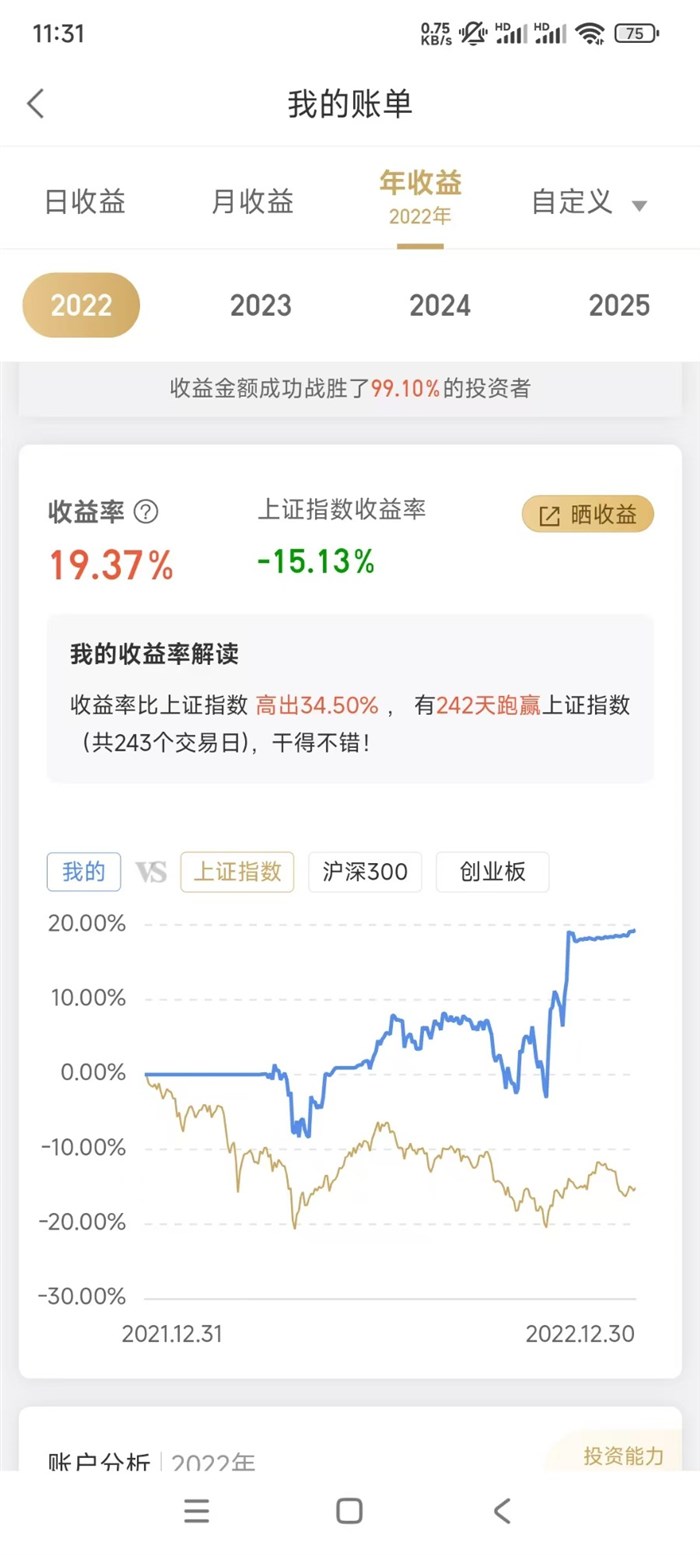700x1555 pixels.
Task: Select year 2024
Action: (x=439, y=305)
